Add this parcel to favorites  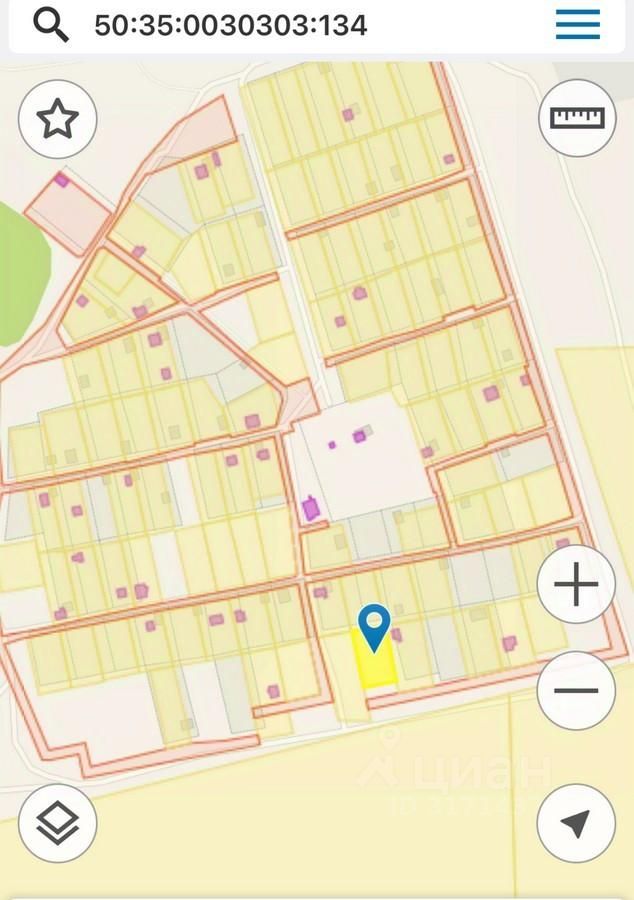[58, 119]
